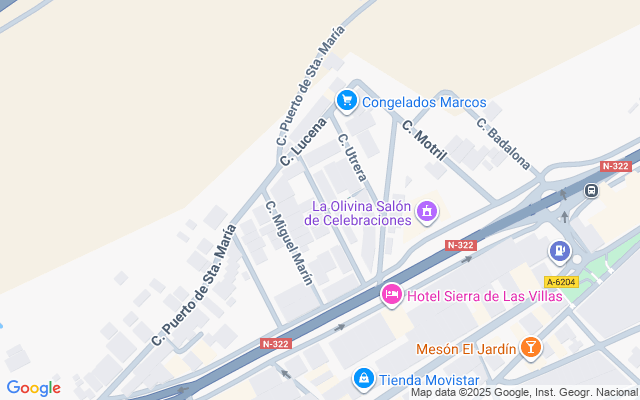Select the Tienda Movistar store pin
The width and height of the screenshot is (640, 400).
coord(363,379)
